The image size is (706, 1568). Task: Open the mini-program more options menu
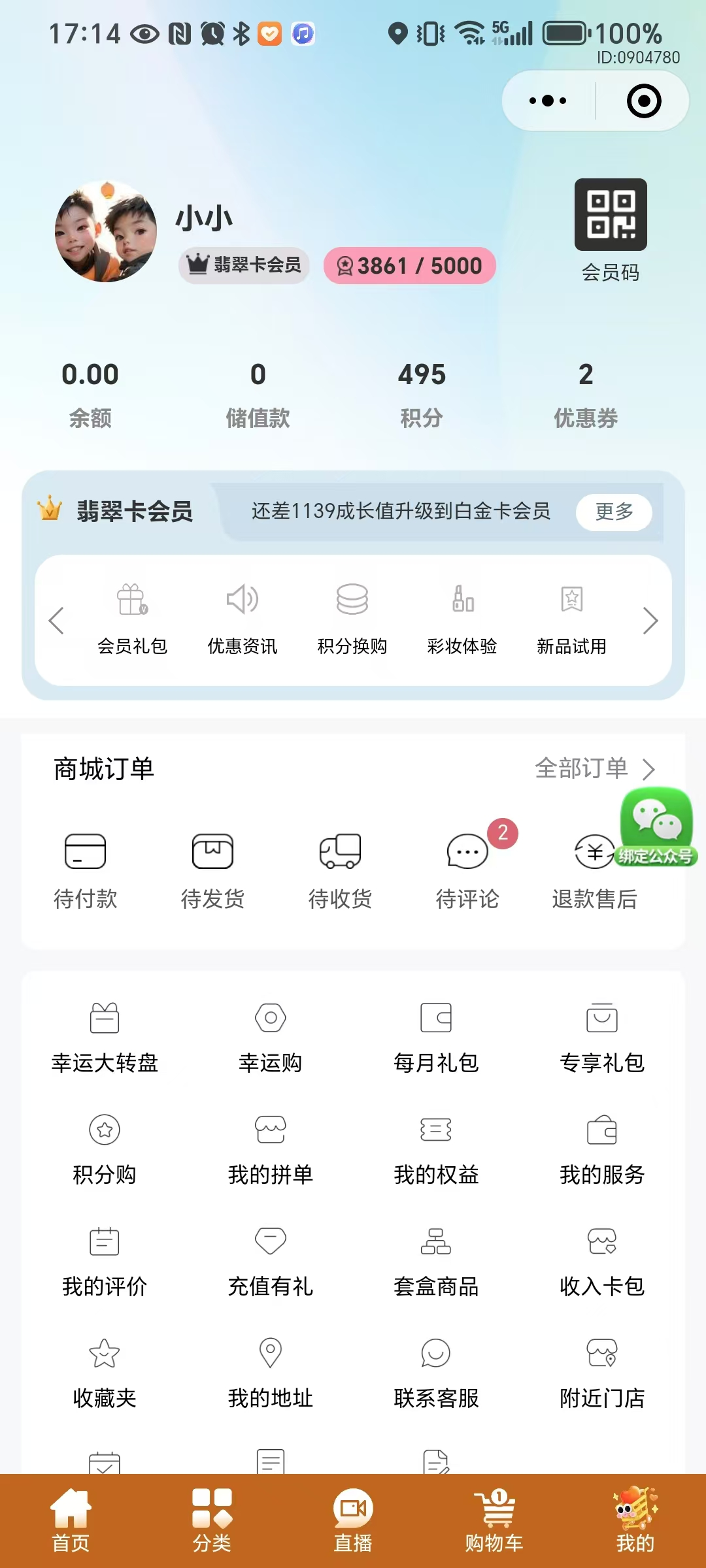[548, 101]
